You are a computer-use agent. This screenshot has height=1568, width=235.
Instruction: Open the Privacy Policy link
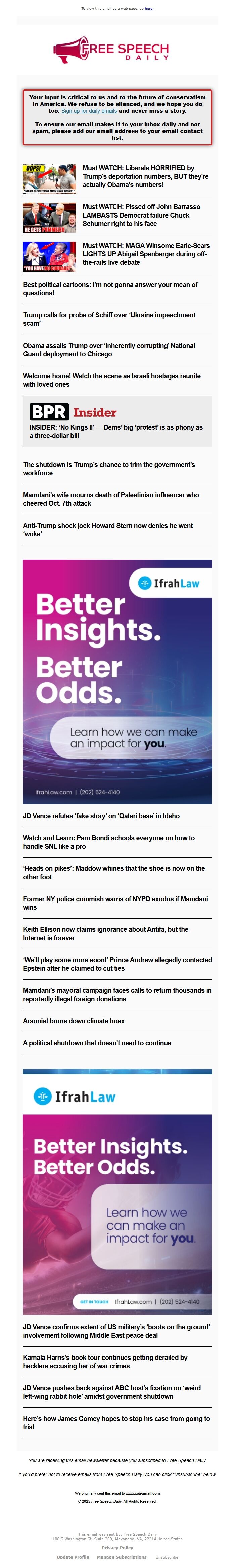pyautogui.click(x=117, y=1547)
